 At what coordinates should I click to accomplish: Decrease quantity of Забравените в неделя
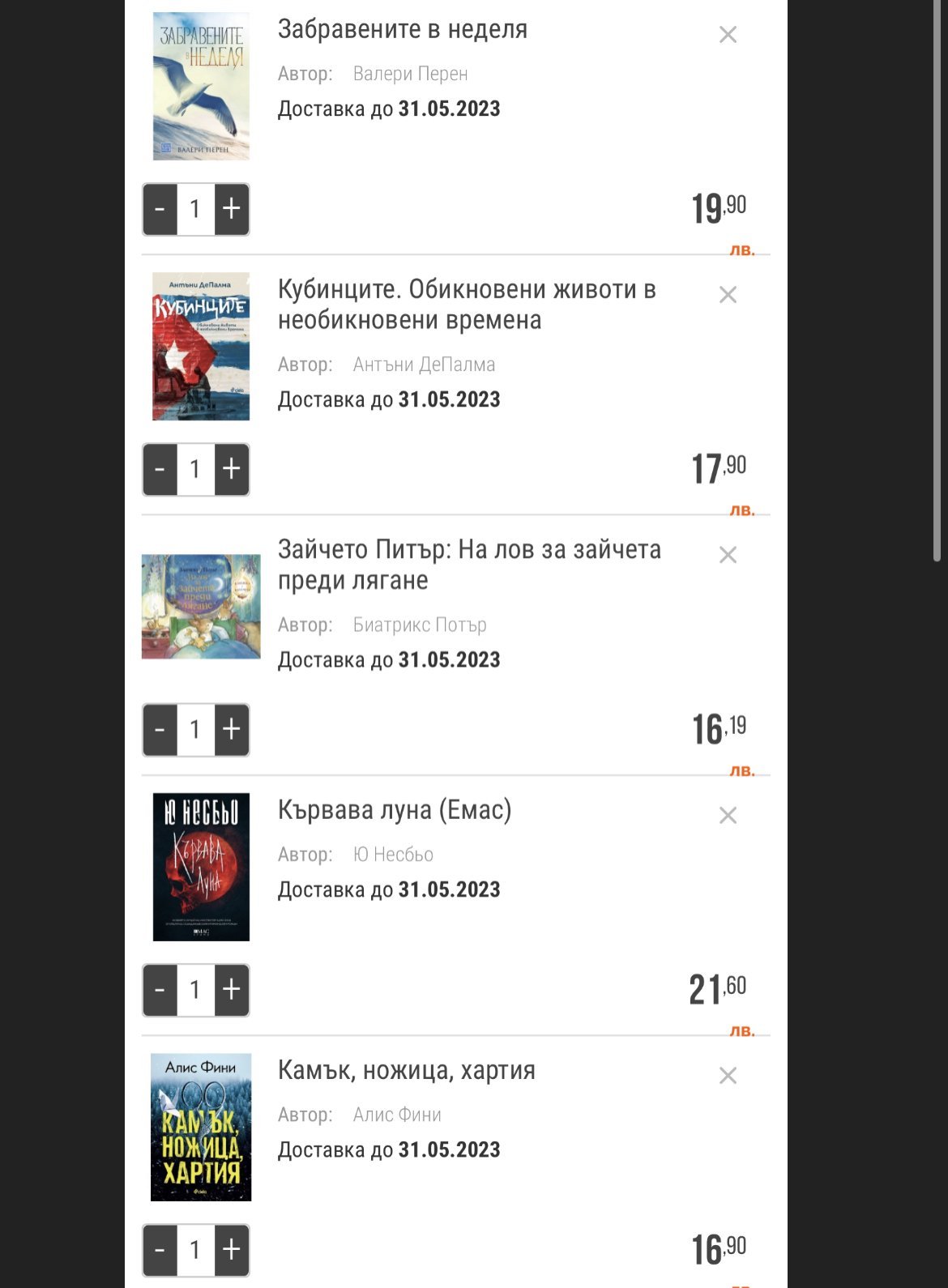coord(160,209)
